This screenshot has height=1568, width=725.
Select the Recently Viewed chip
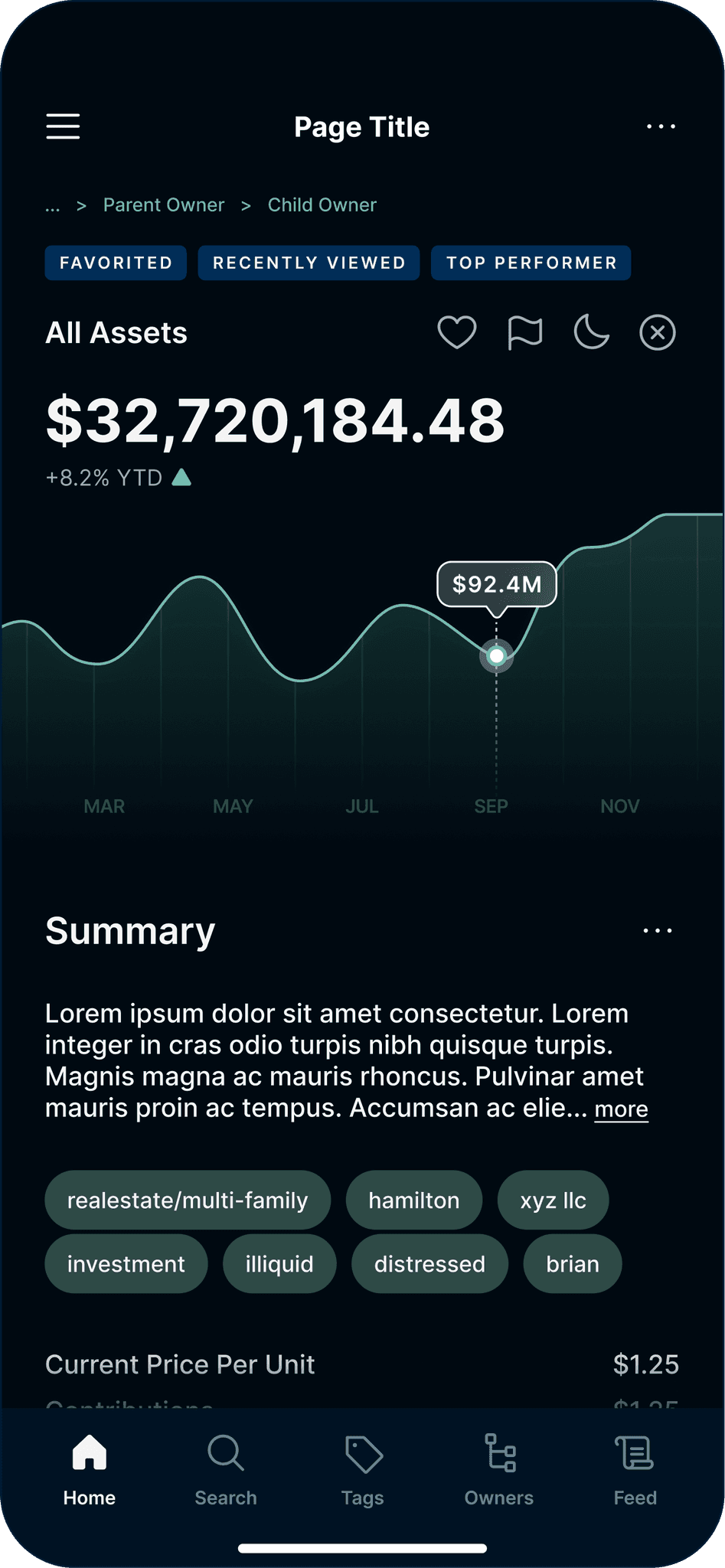pos(309,263)
